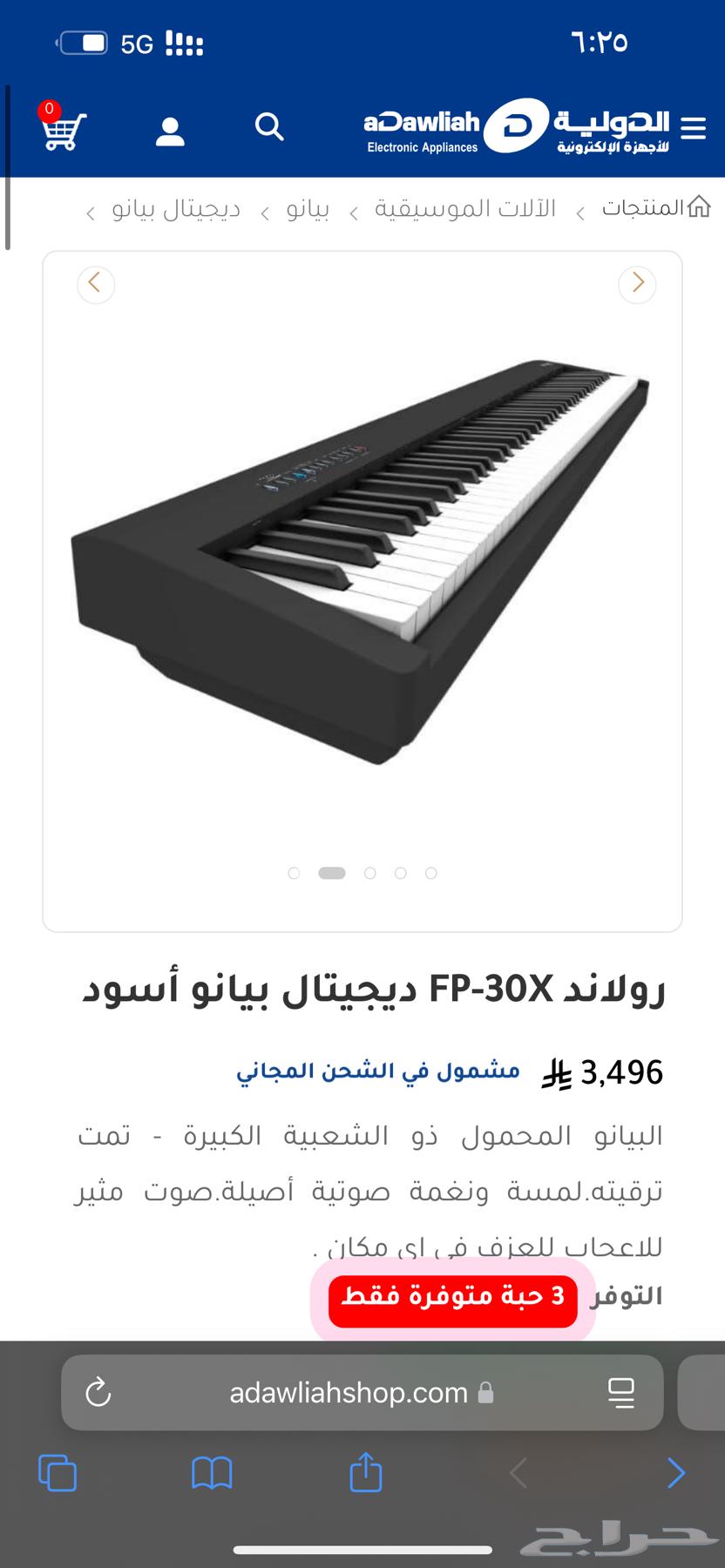
Task: Tap the bookmarks icon in Safari toolbar
Action: point(212,1474)
